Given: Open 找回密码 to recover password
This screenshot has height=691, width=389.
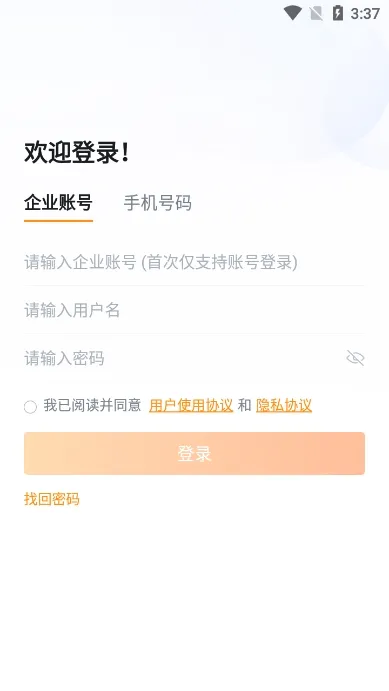Looking at the screenshot, I should pyautogui.click(x=52, y=499).
